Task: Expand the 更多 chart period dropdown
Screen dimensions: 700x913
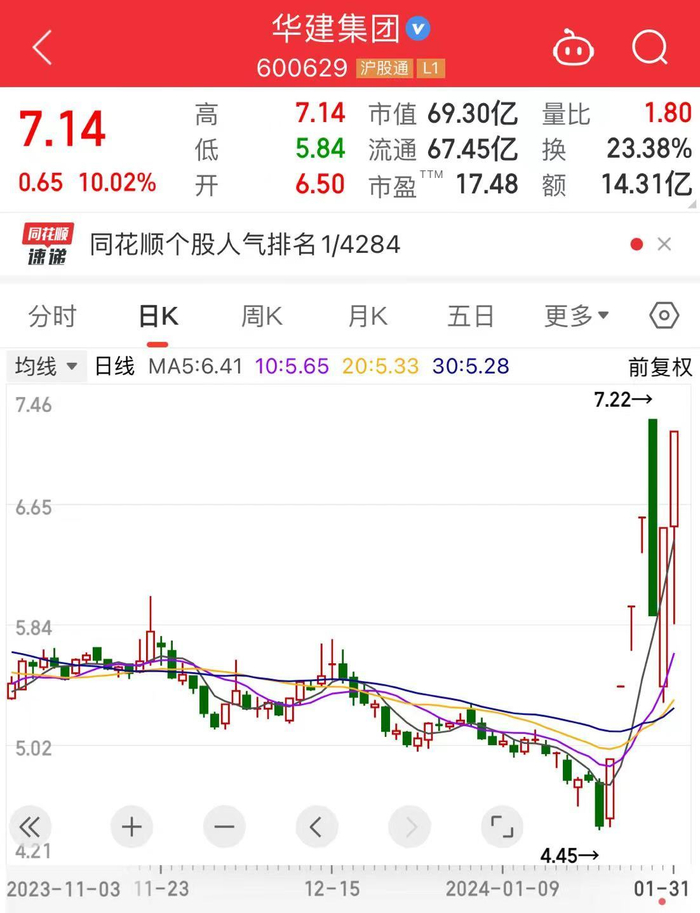Action: [576, 317]
